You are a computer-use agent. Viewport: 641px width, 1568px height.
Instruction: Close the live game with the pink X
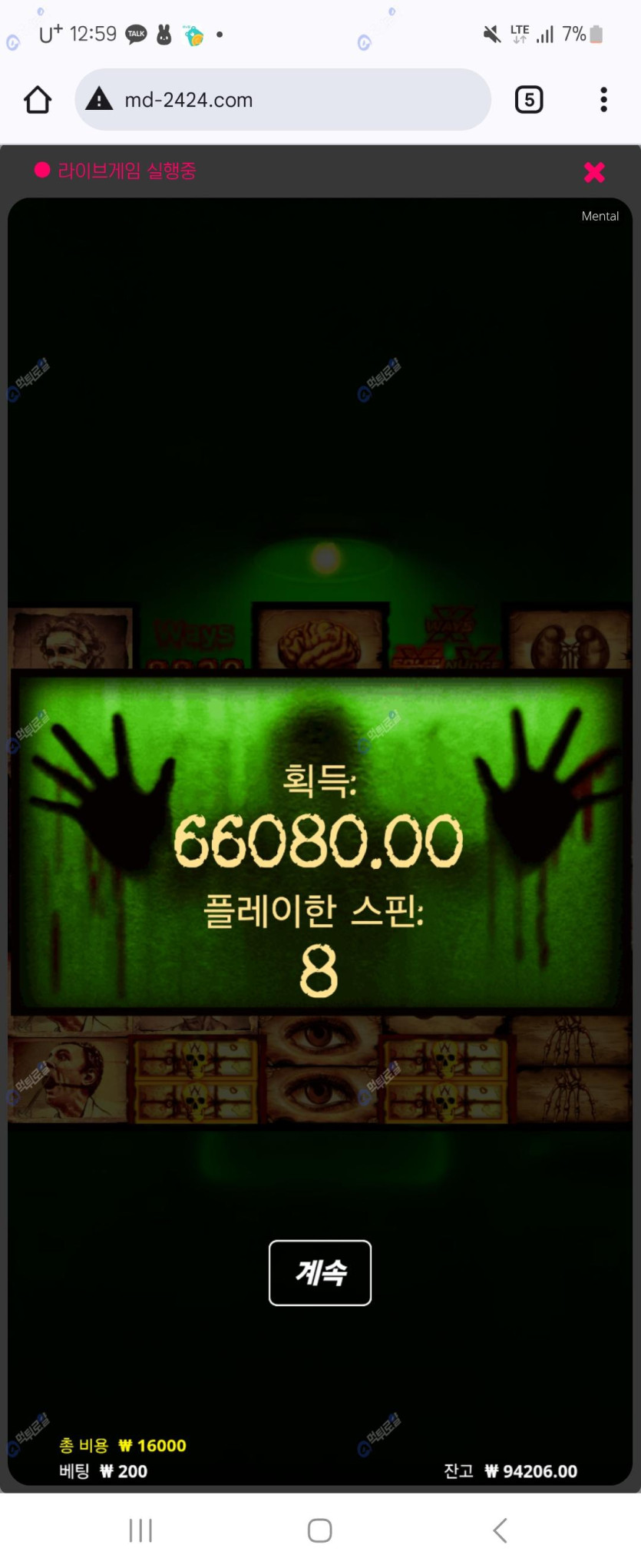(594, 172)
